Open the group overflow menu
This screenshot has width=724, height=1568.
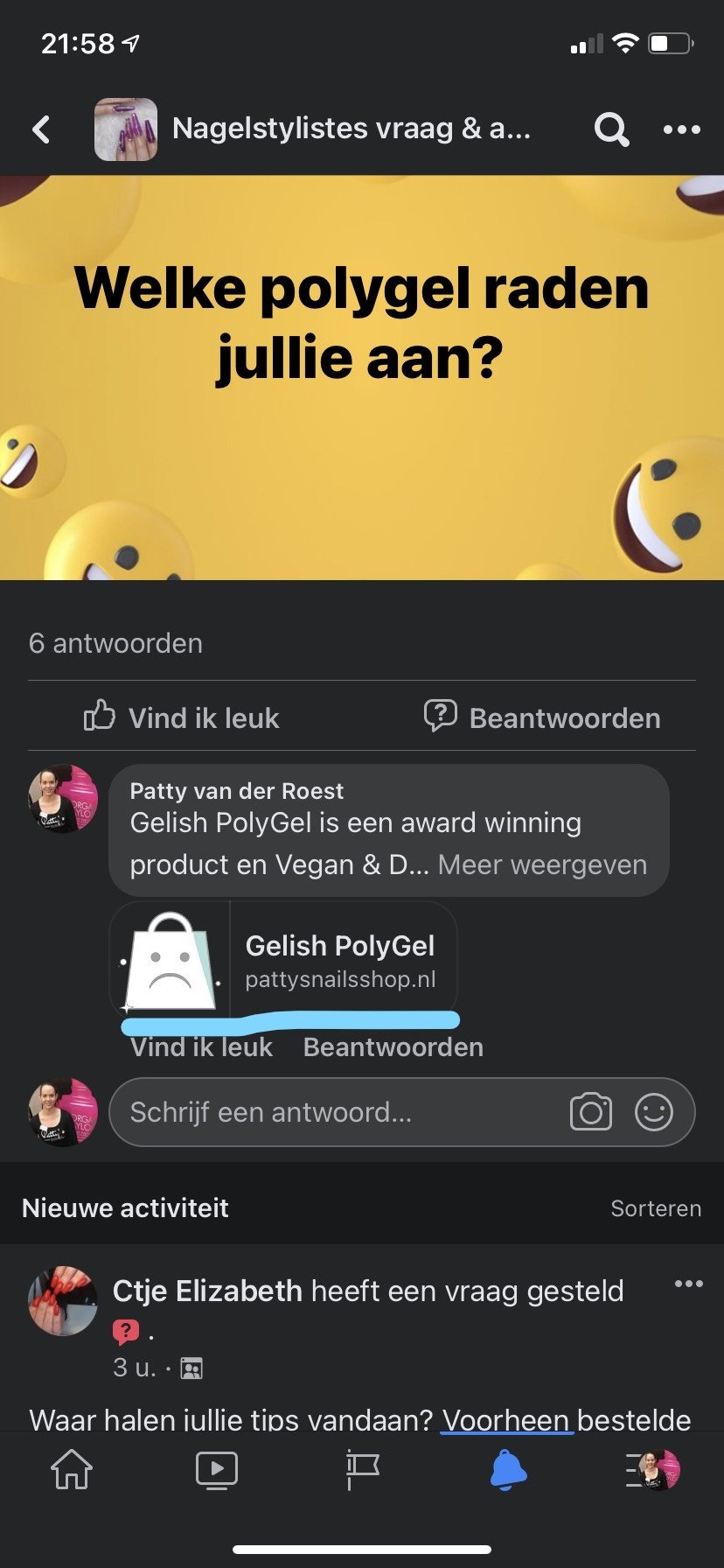[681, 129]
